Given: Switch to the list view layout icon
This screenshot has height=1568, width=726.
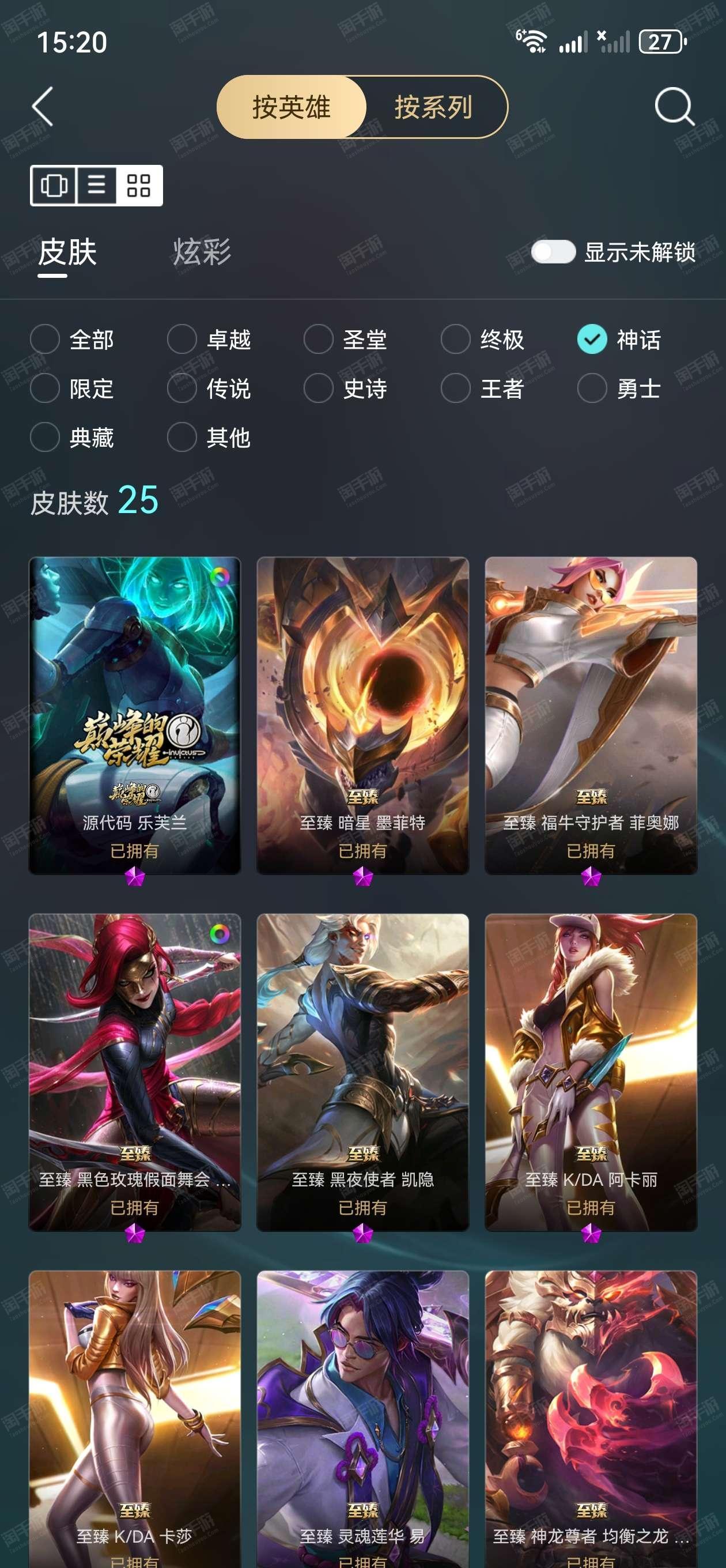Looking at the screenshot, I should pyautogui.click(x=97, y=185).
